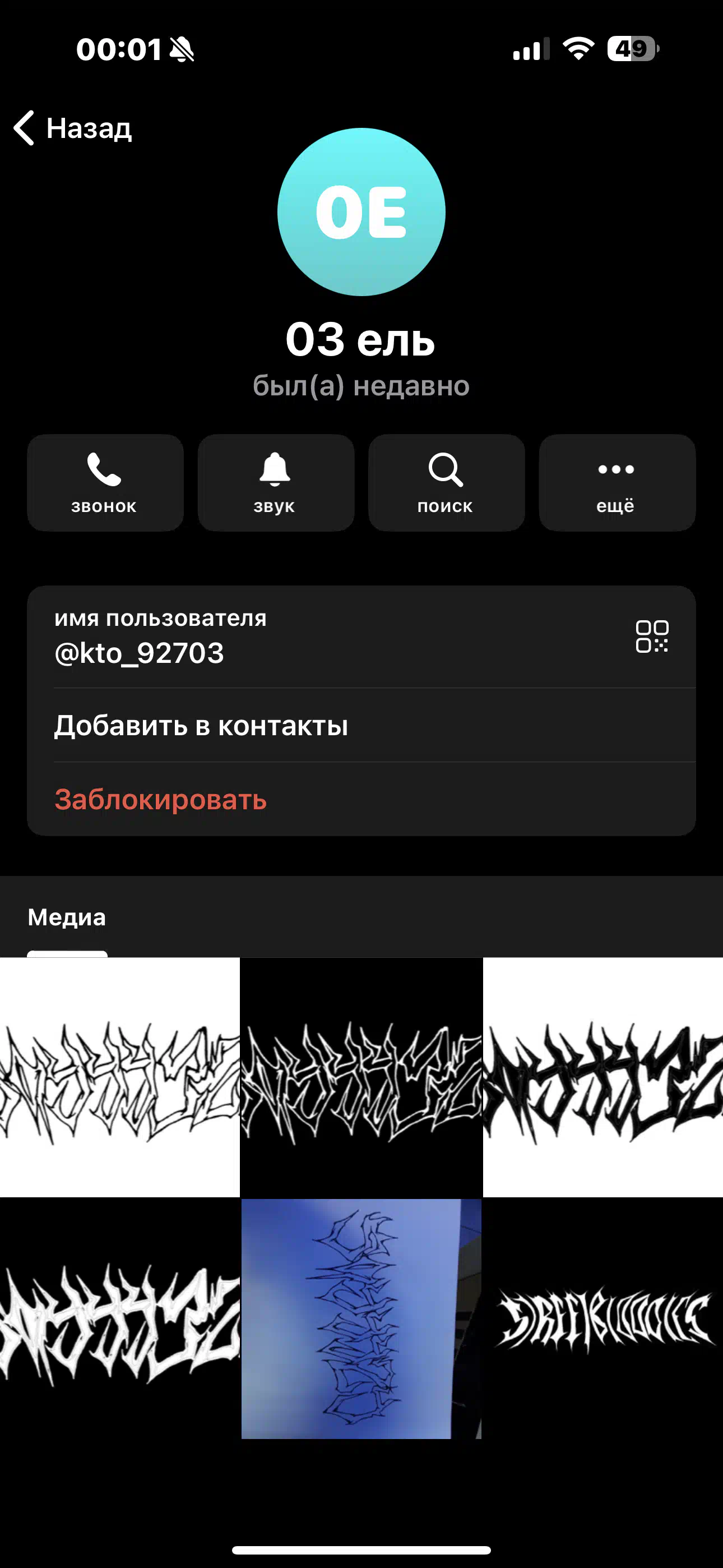This screenshot has width=723, height=1568.
Task: Open the OE profile avatar
Action: pyautogui.click(x=361, y=212)
